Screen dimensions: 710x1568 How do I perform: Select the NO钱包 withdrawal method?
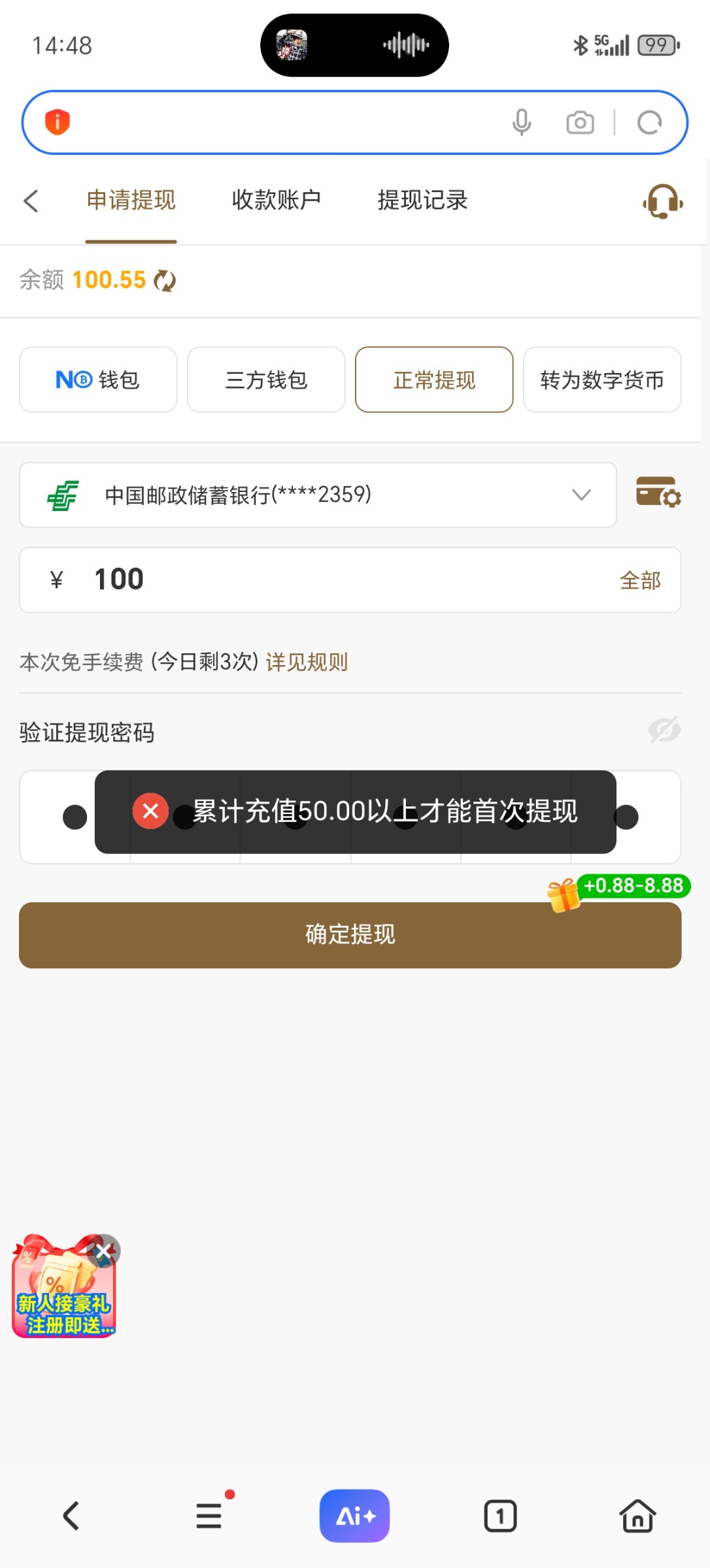click(97, 380)
